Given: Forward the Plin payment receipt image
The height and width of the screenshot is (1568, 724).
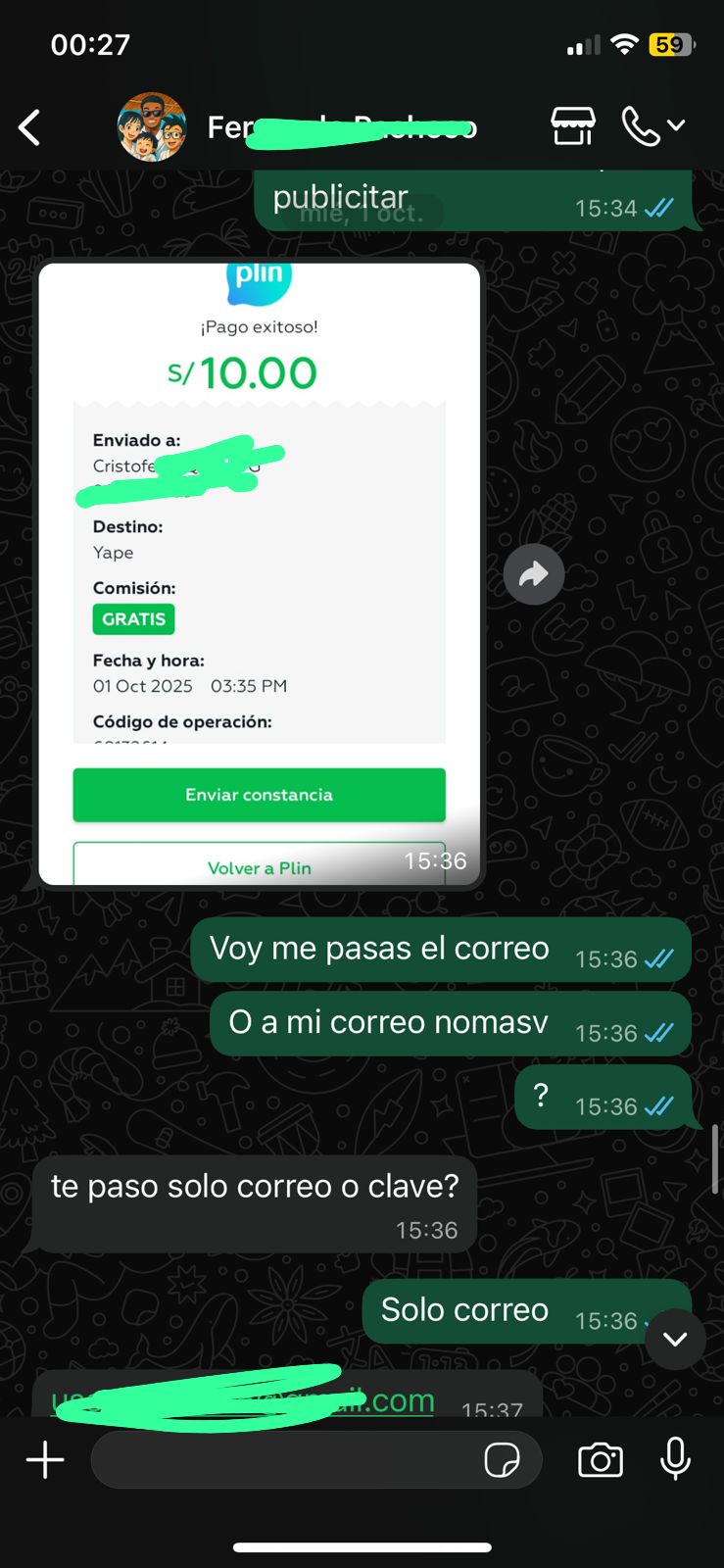Looking at the screenshot, I should [x=534, y=574].
